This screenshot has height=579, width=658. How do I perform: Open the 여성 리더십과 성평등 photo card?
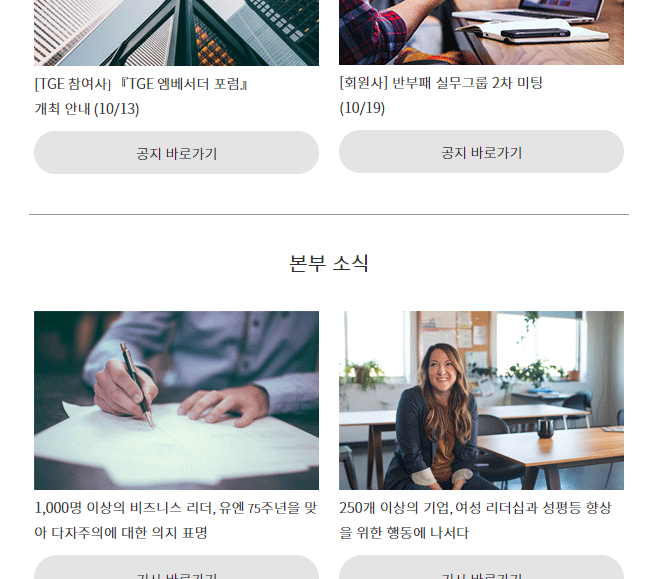click(x=481, y=400)
